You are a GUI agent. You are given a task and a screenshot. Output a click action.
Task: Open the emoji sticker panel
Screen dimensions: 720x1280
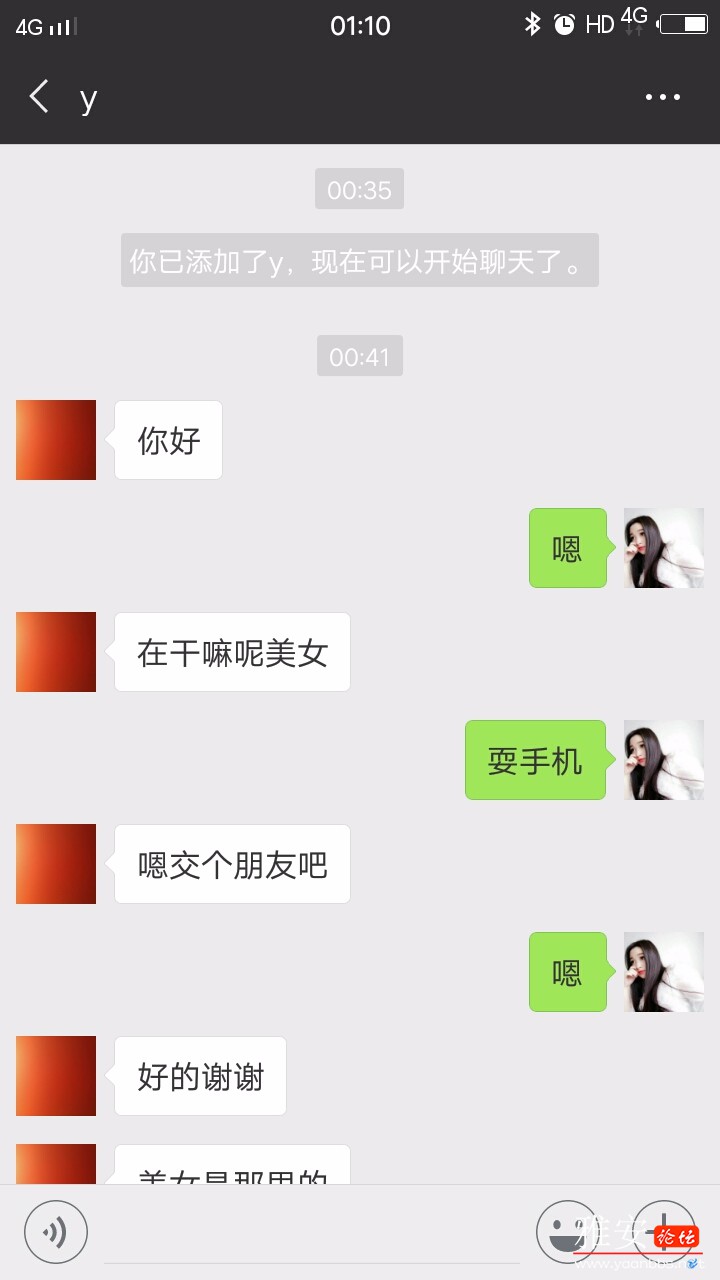pos(567,1231)
